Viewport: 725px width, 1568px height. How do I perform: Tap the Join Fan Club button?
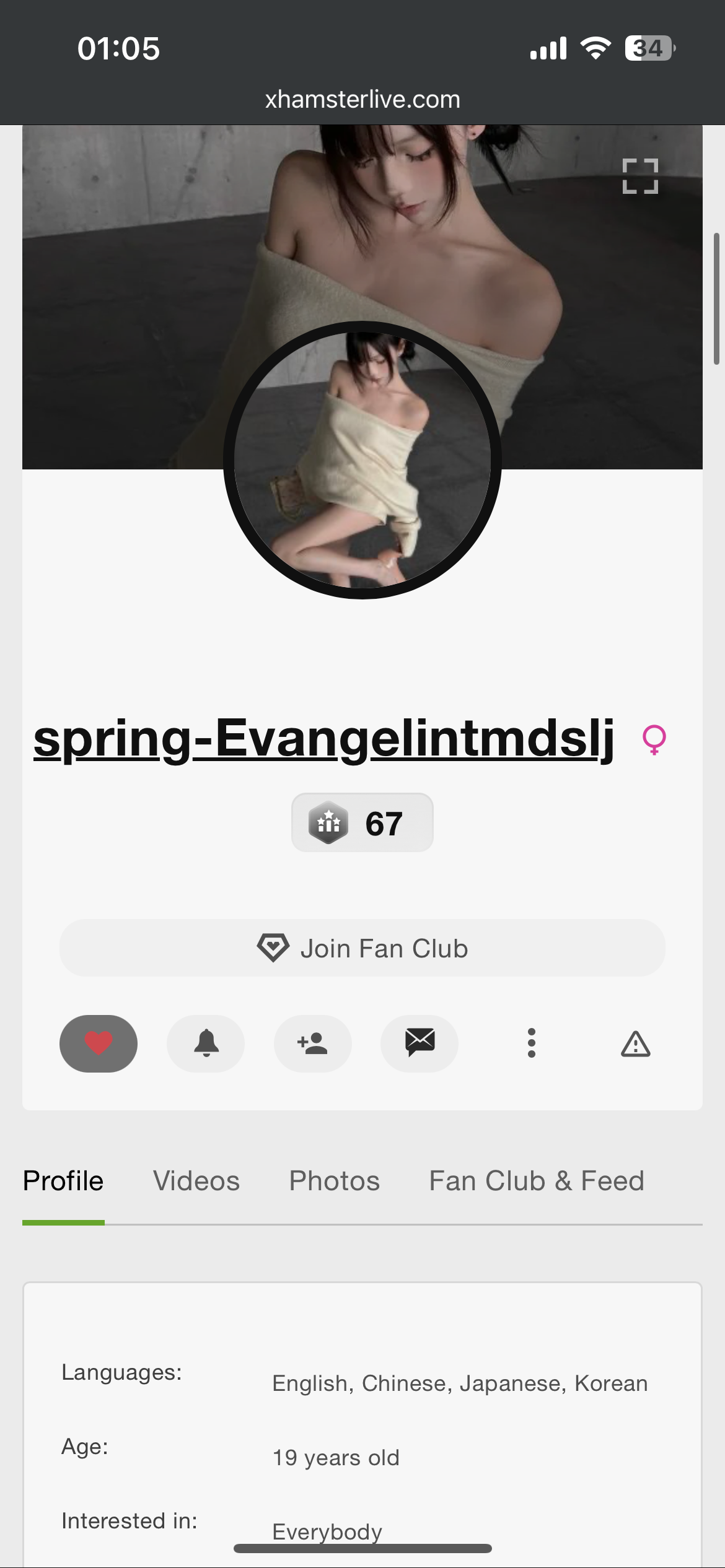362,948
